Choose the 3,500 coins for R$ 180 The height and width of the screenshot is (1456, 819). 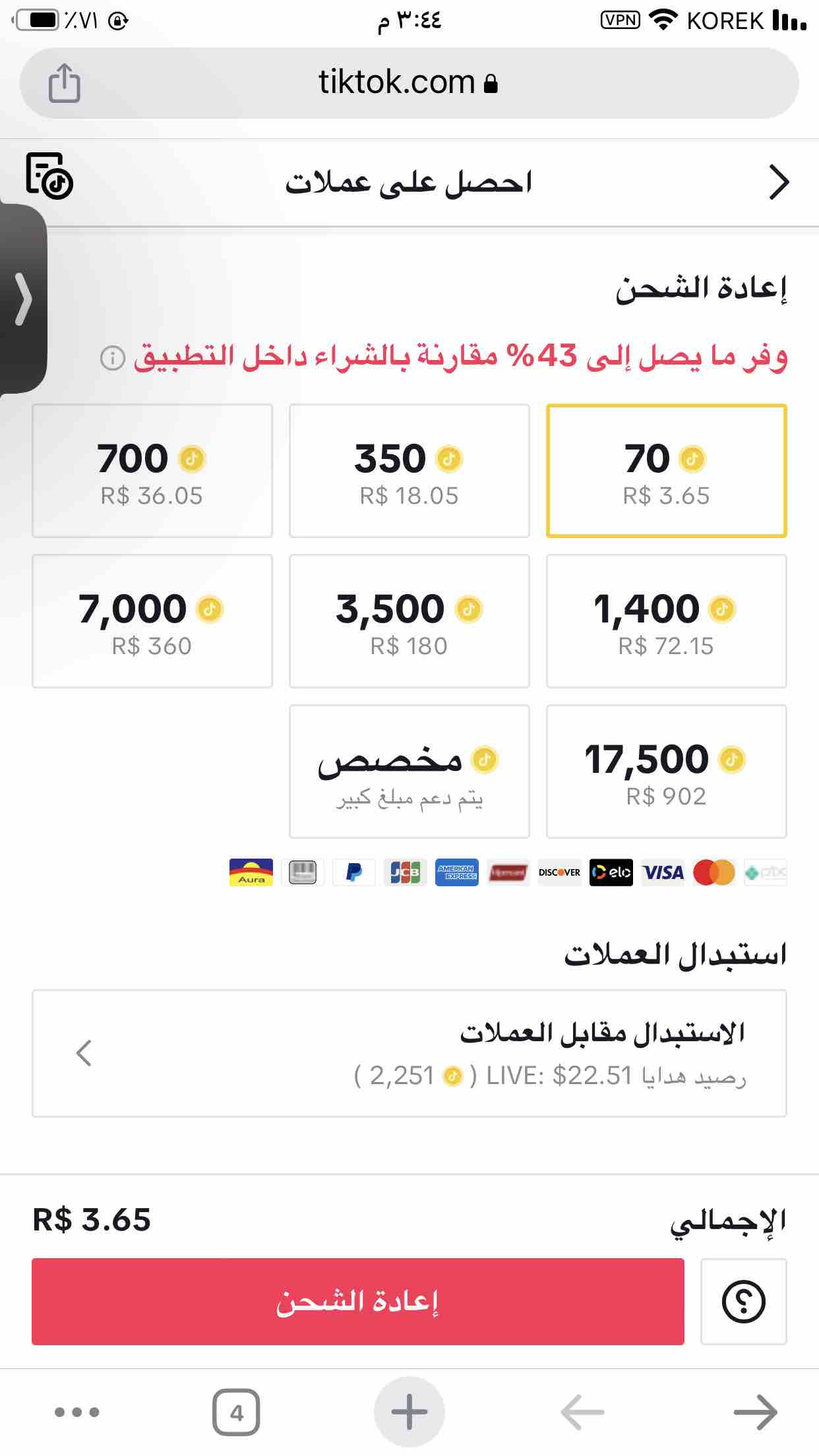click(409, 621)
